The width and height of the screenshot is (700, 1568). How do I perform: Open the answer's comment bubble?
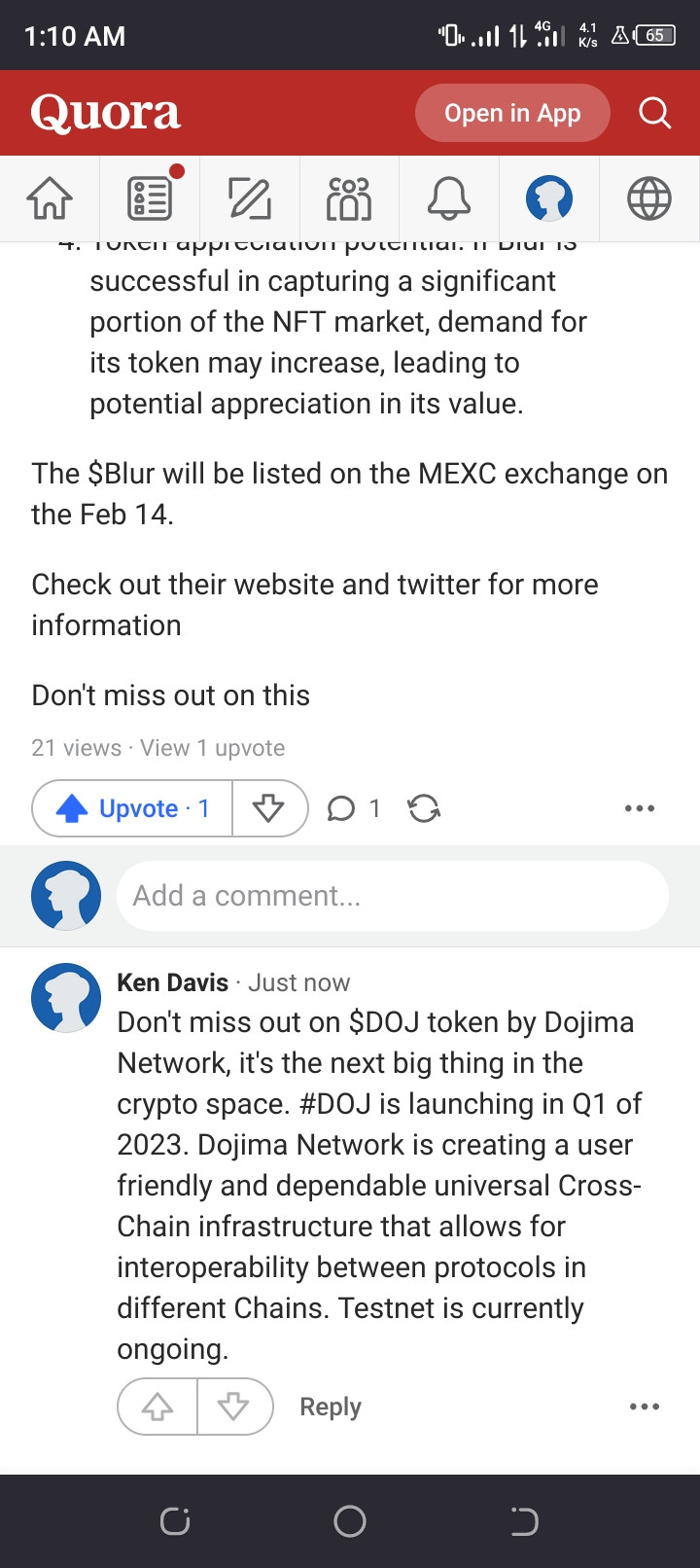354,808
